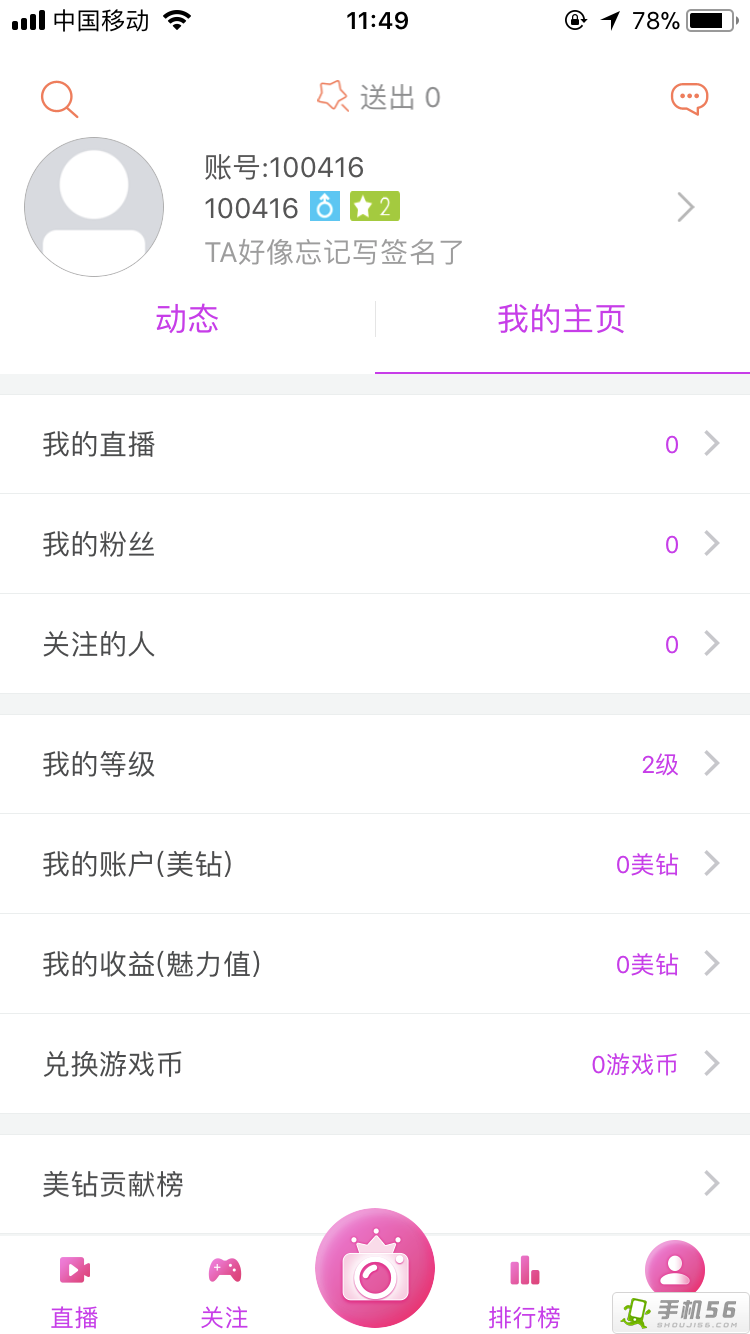This screenshot has height=1334, width=750.
Task: Open profile details via chevron arrow
Action: tap(686, 207)
